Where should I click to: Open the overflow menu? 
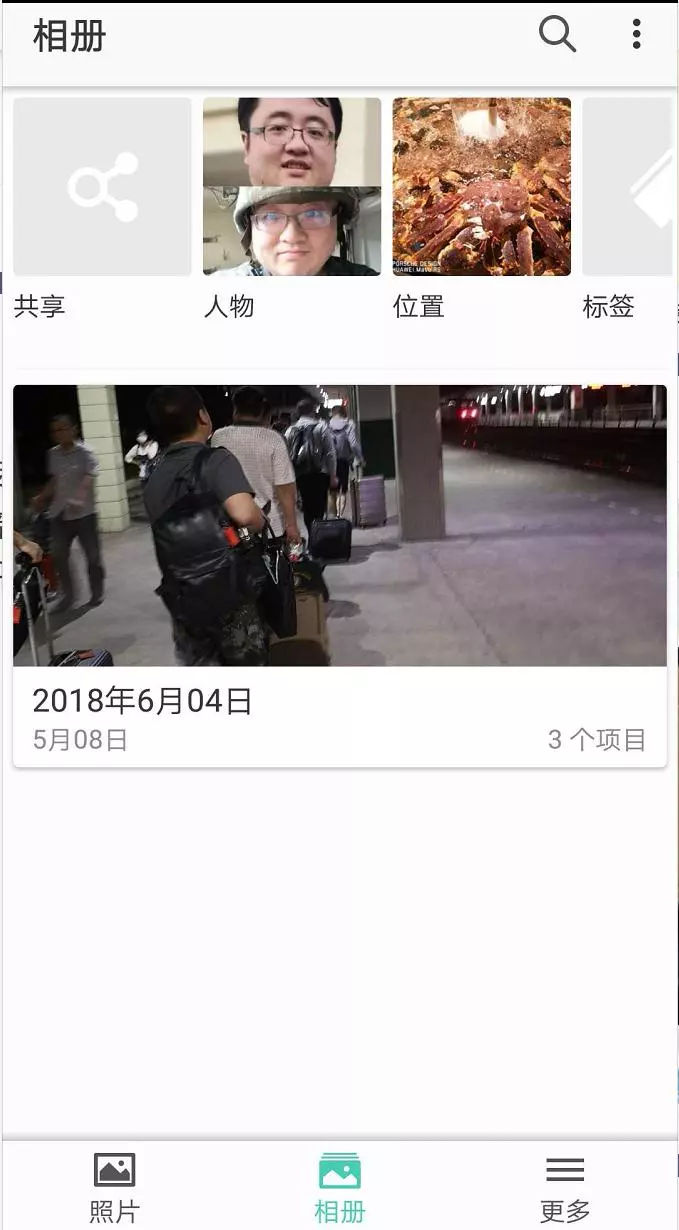click(x=636, y=35)
